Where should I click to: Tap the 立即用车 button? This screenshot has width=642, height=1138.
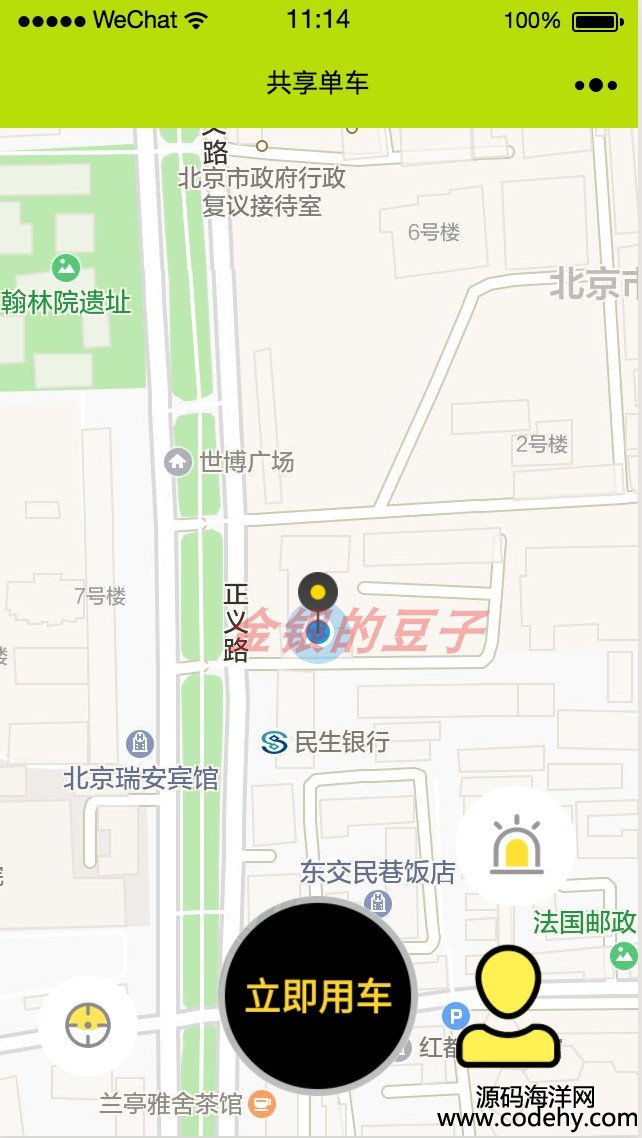(319, 996)
